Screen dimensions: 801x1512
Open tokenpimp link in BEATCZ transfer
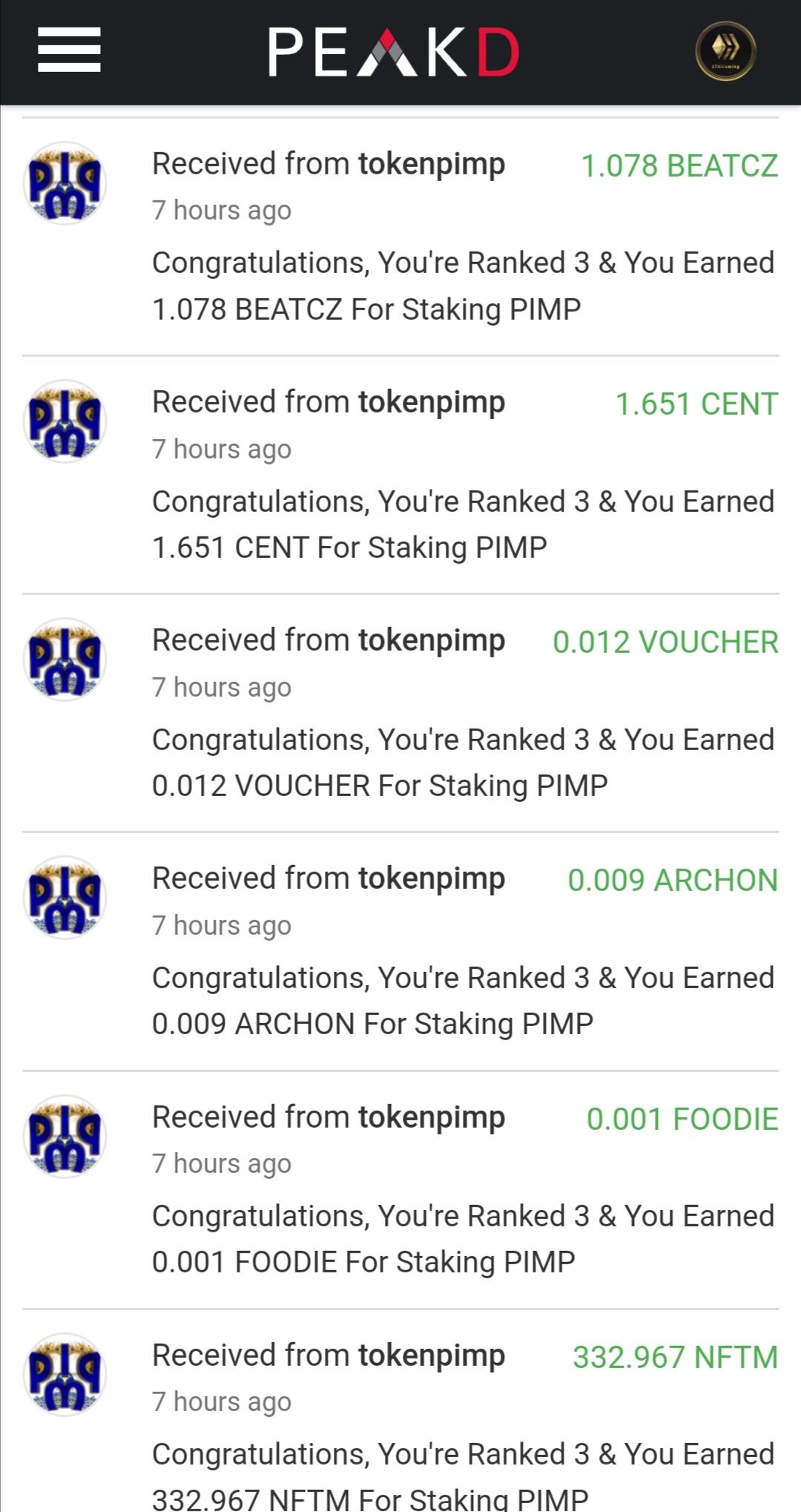[x=432, y=164]
